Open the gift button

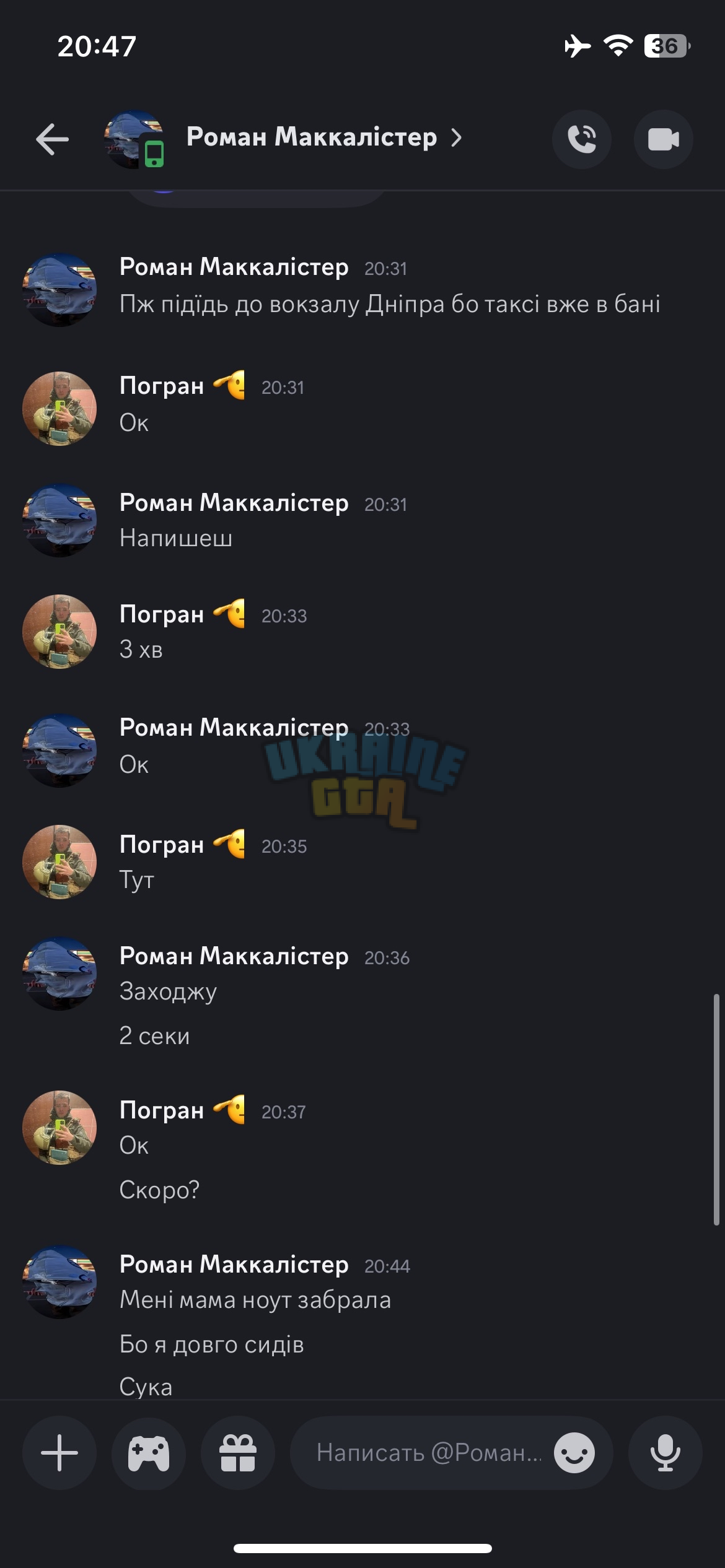(238, 1452)
